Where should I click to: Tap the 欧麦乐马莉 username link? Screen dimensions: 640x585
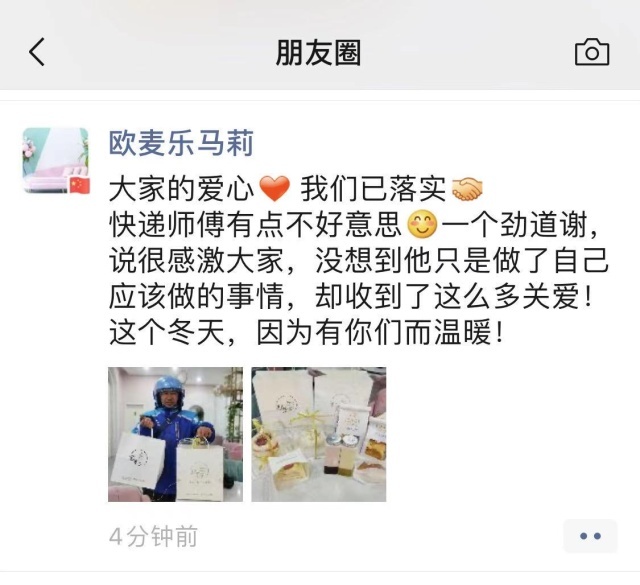[x=181, y=143]
